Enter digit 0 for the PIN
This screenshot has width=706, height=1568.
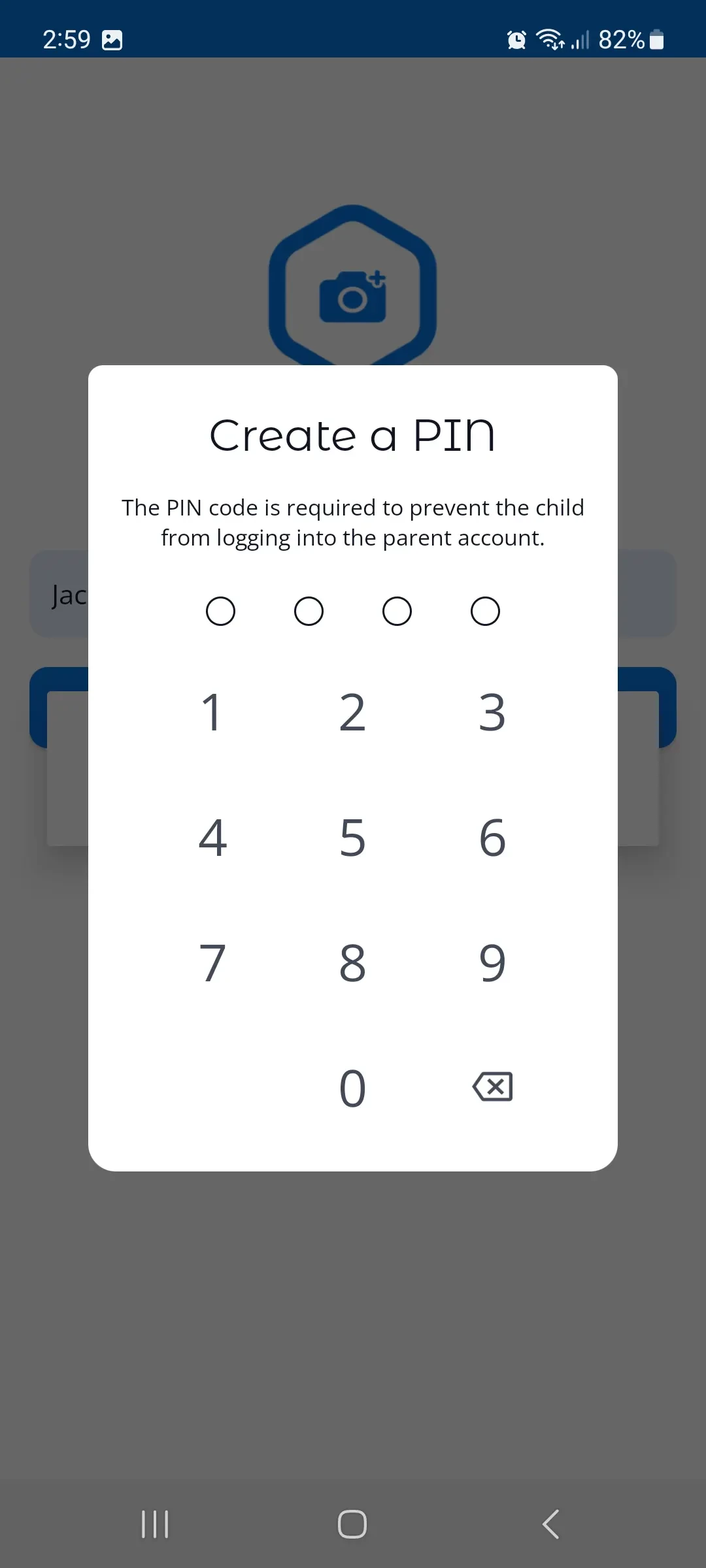352,1088
